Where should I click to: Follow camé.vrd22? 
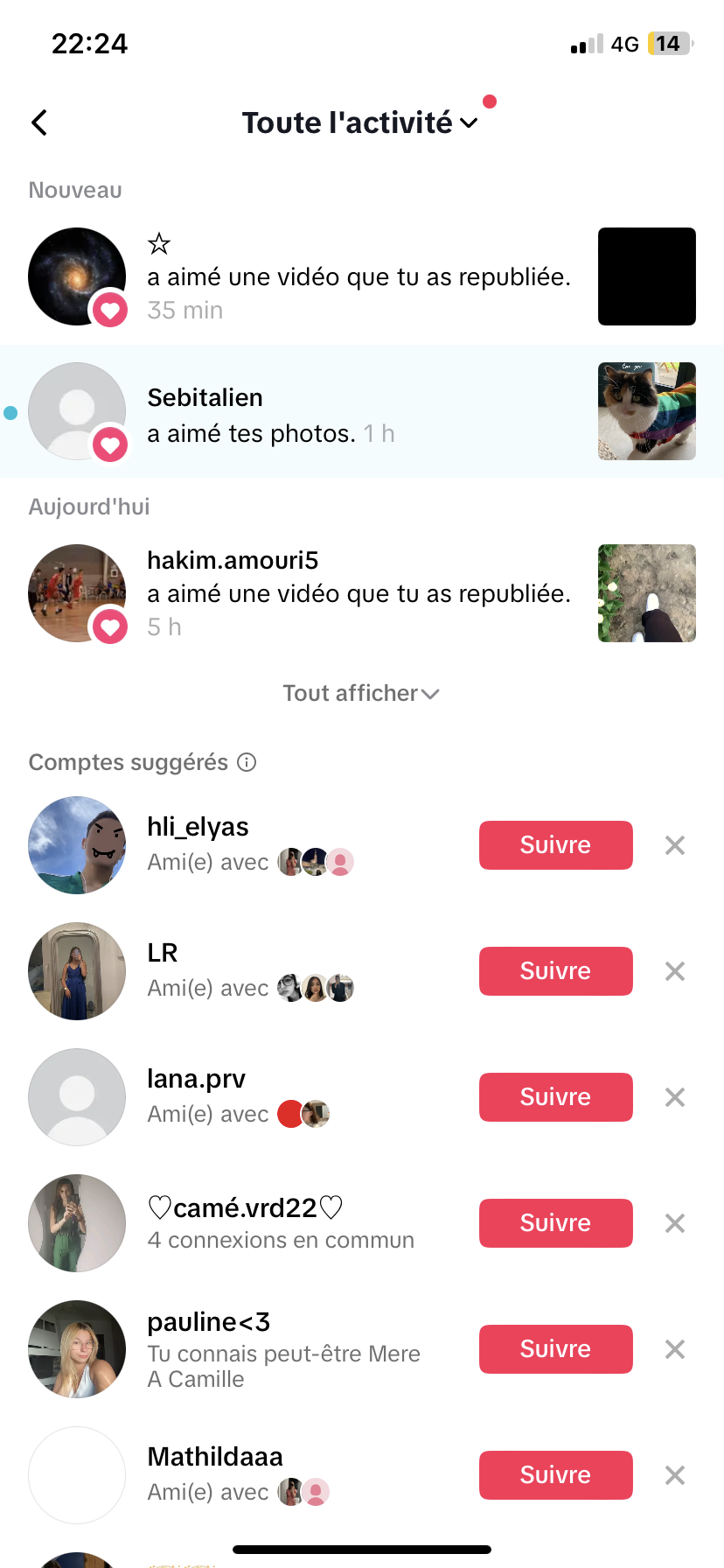(x=555, y=1223)
